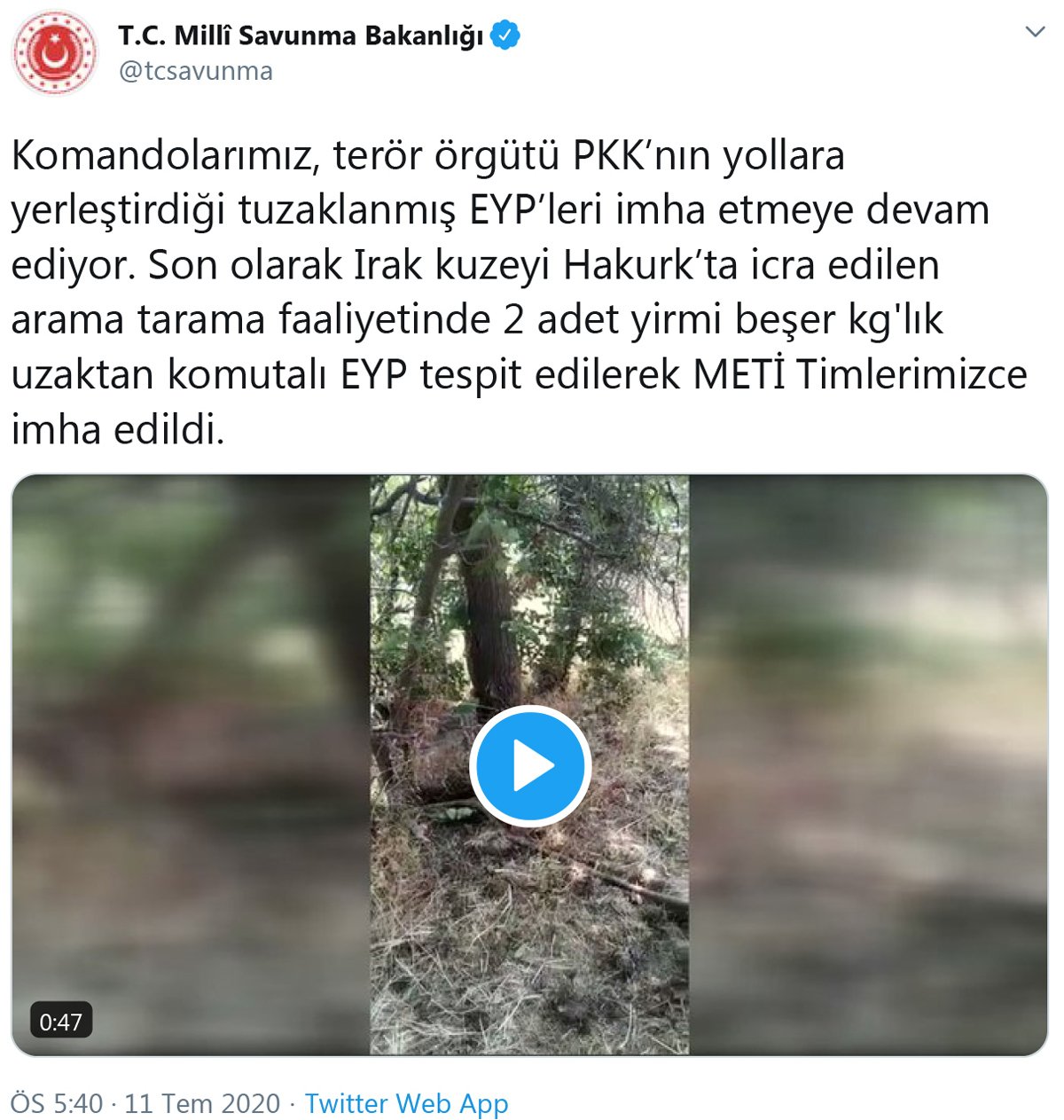Open the Twitter Web App link
The width and height of the screenshot is (1064, 1120).
[x=406, y=1103]
